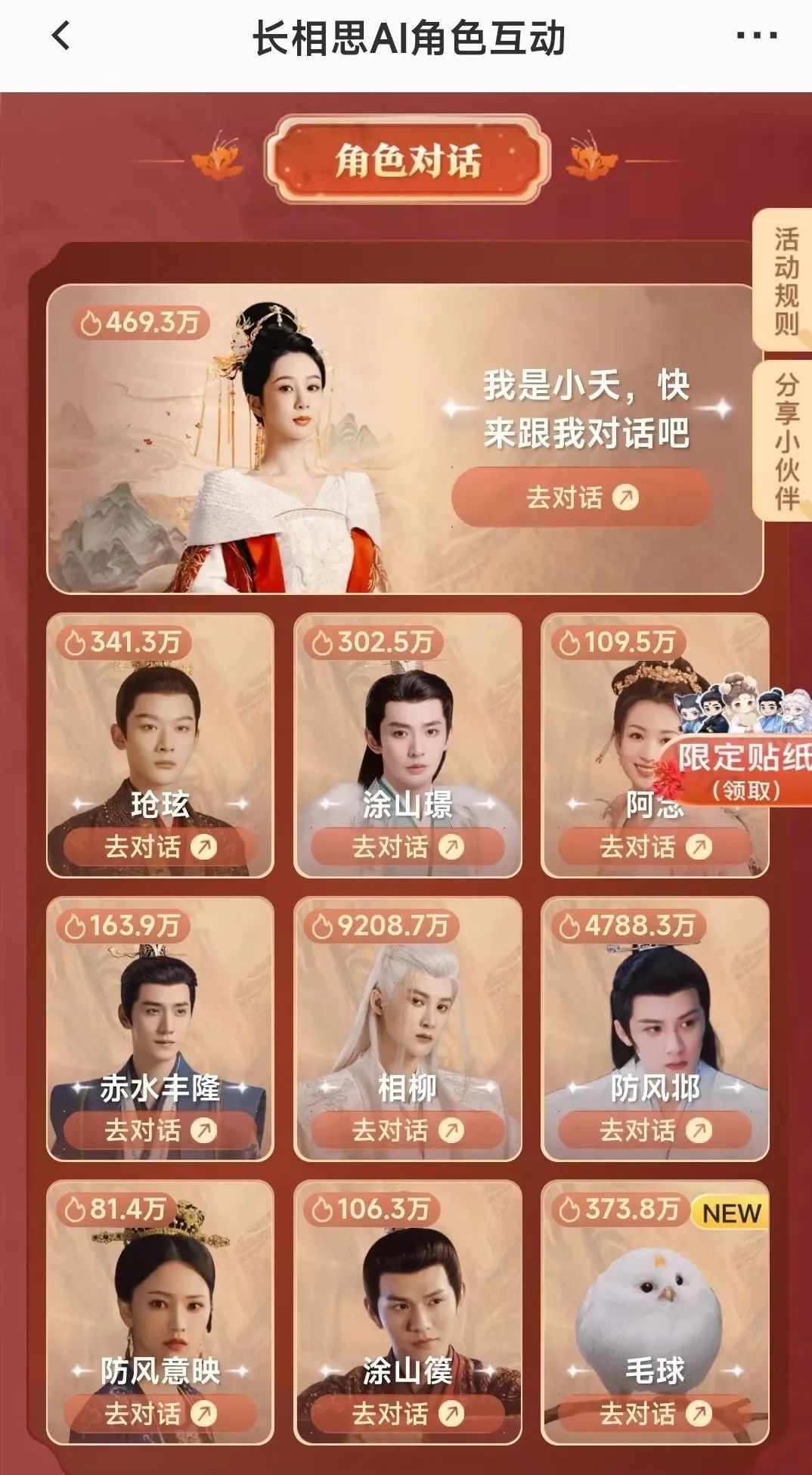Tap 分享小伙伴 to share with friends
The image size is (812, 1475).
[786, 441]
